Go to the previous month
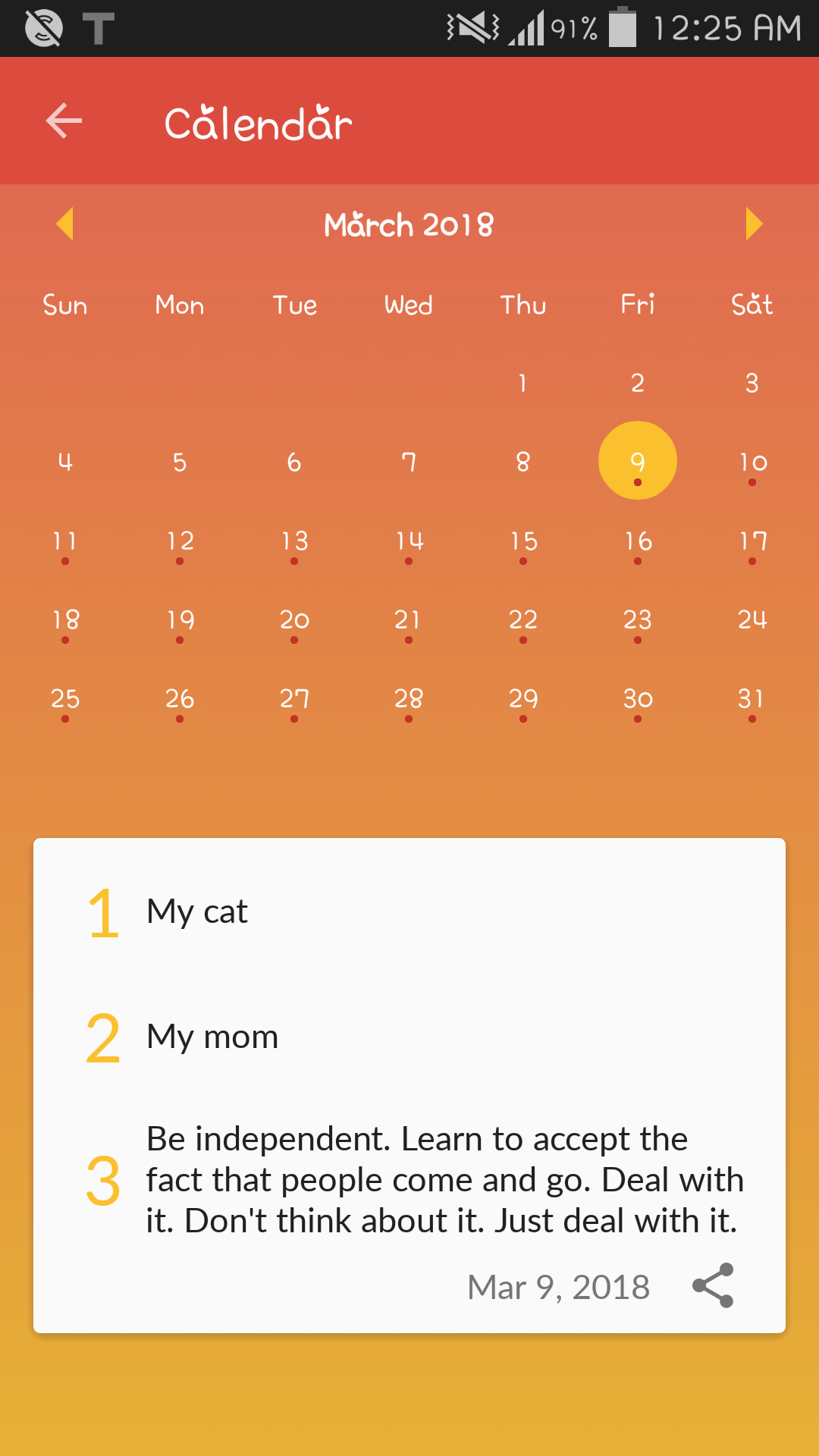Screen dimensions: 819x1456 click(65, 224)
